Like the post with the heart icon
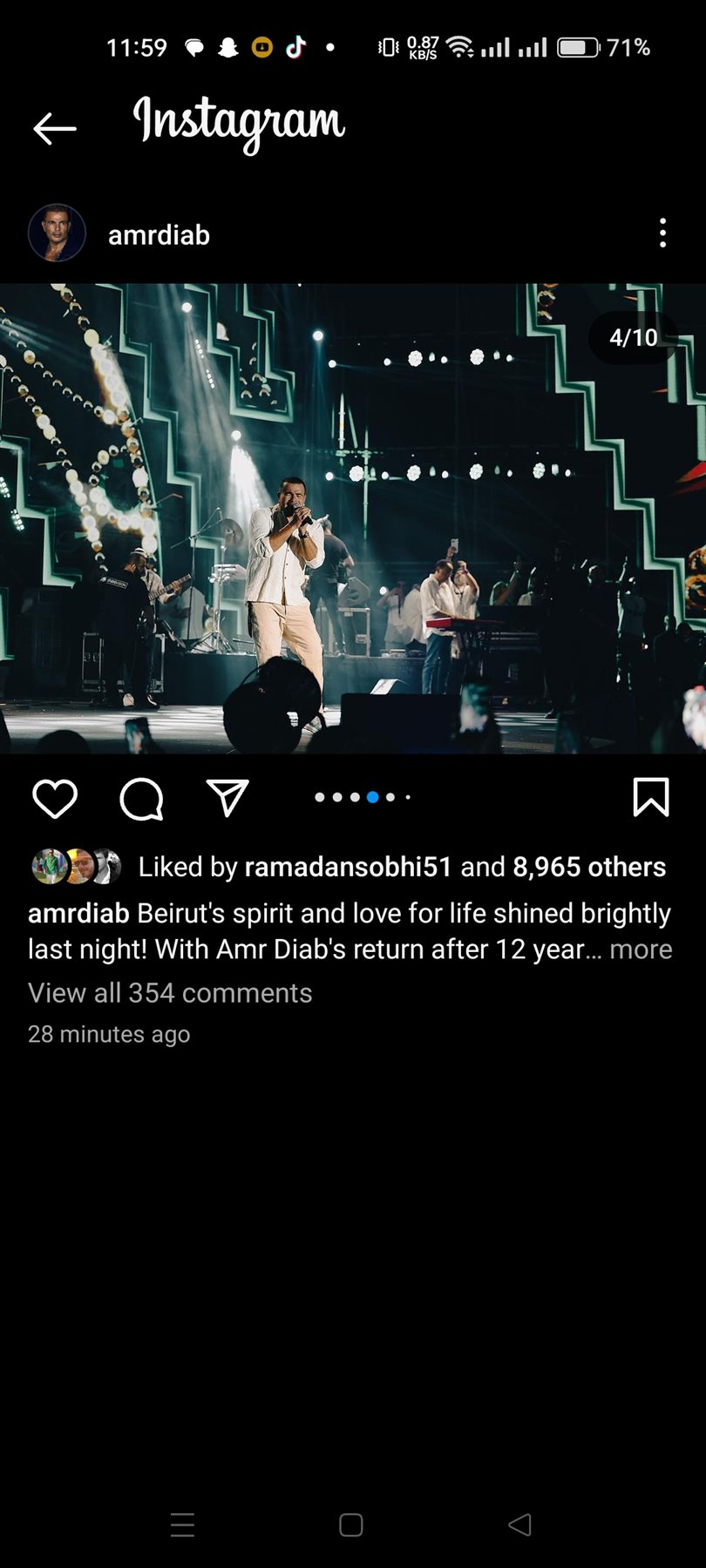 (55, 798)
